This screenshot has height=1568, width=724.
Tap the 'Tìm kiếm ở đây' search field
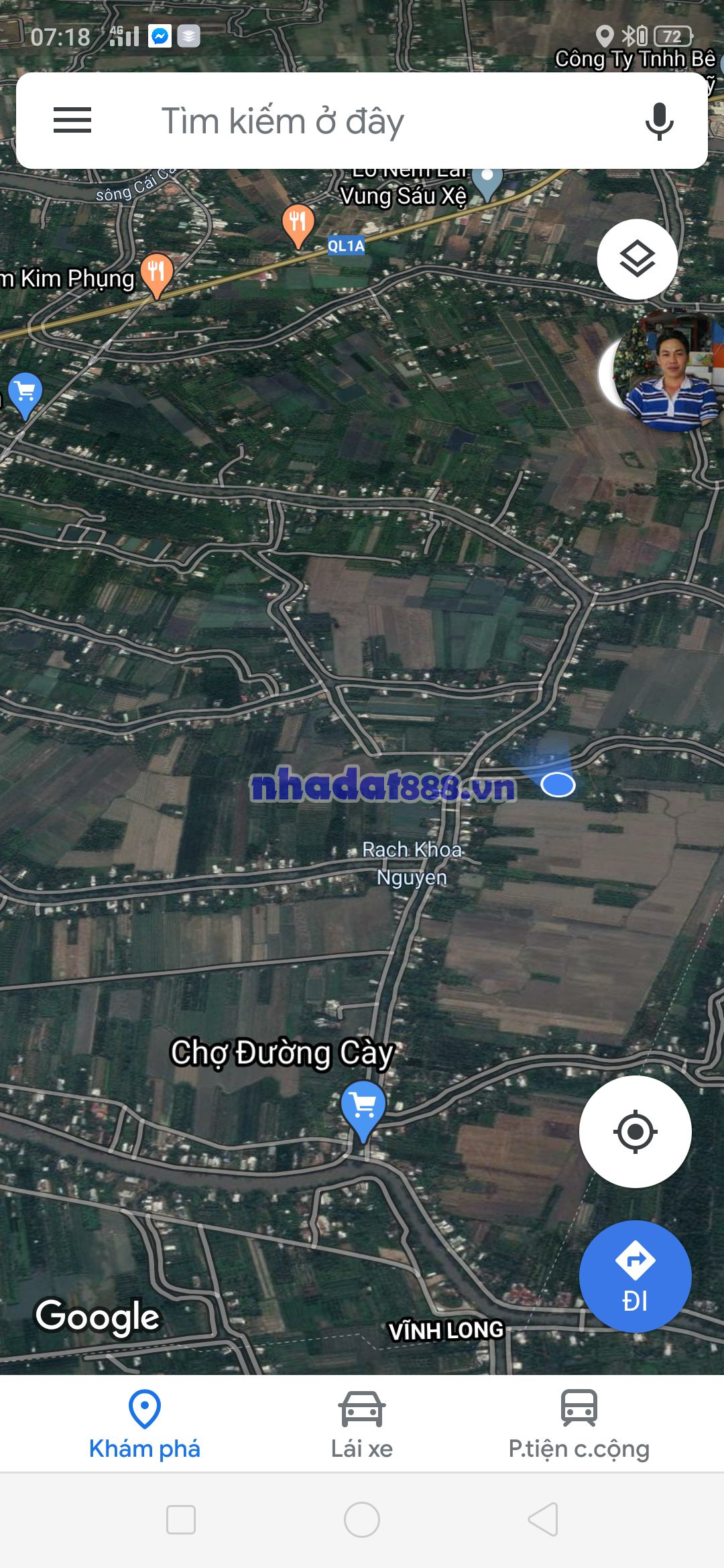tap(362, 121)
